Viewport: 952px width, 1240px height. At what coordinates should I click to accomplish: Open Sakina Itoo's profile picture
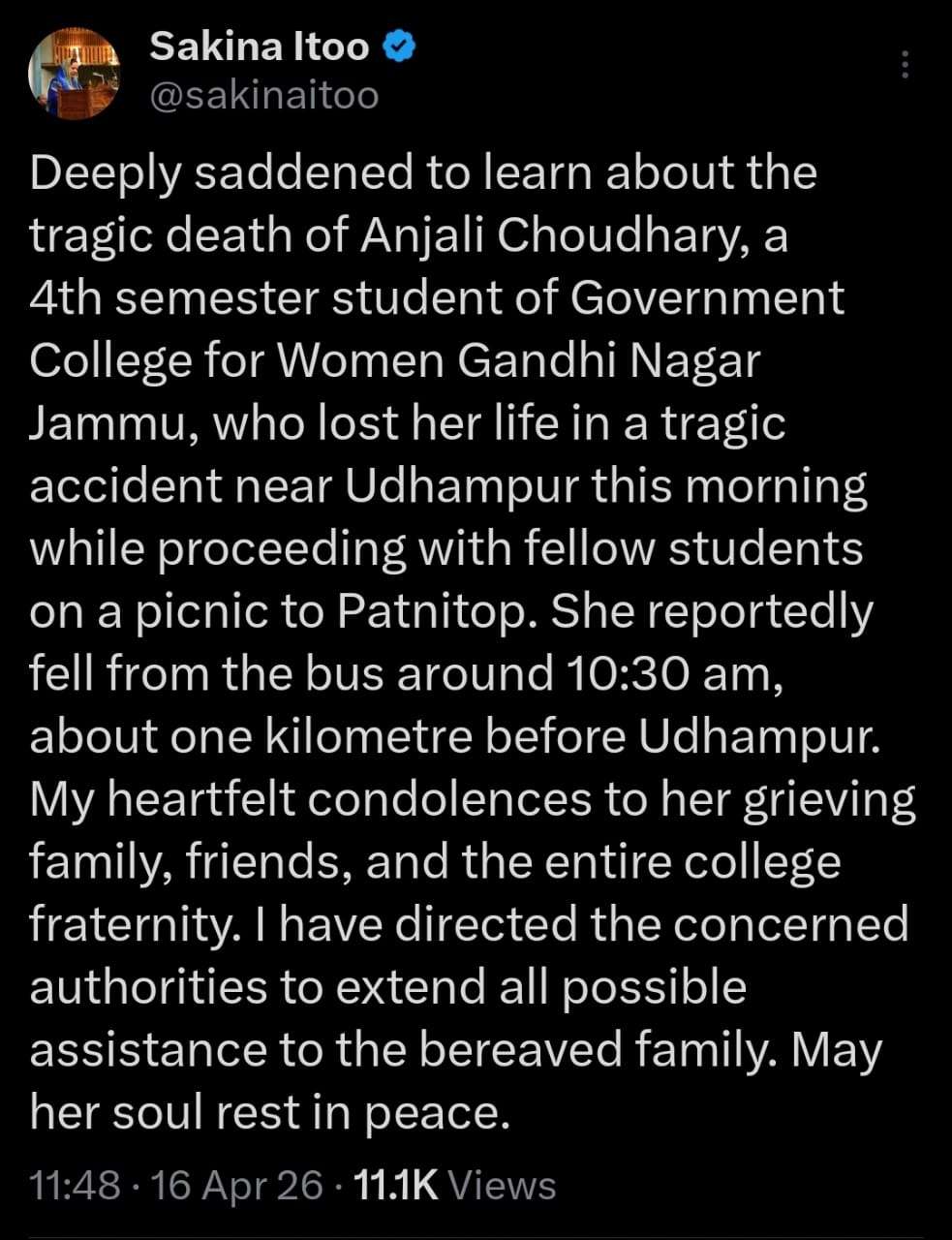[x=76, y=75]
